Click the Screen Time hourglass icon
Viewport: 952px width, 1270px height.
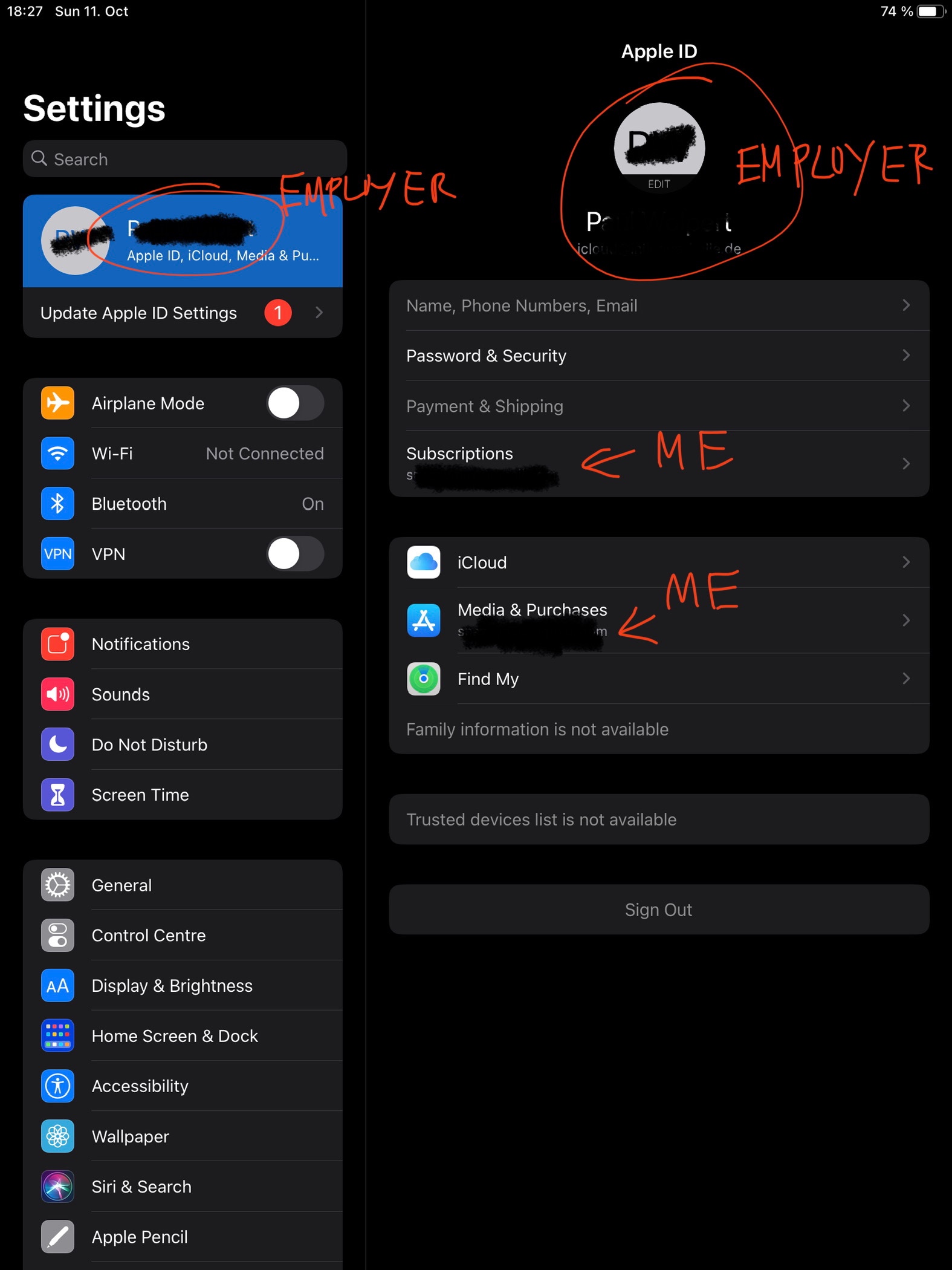point(57,795)
